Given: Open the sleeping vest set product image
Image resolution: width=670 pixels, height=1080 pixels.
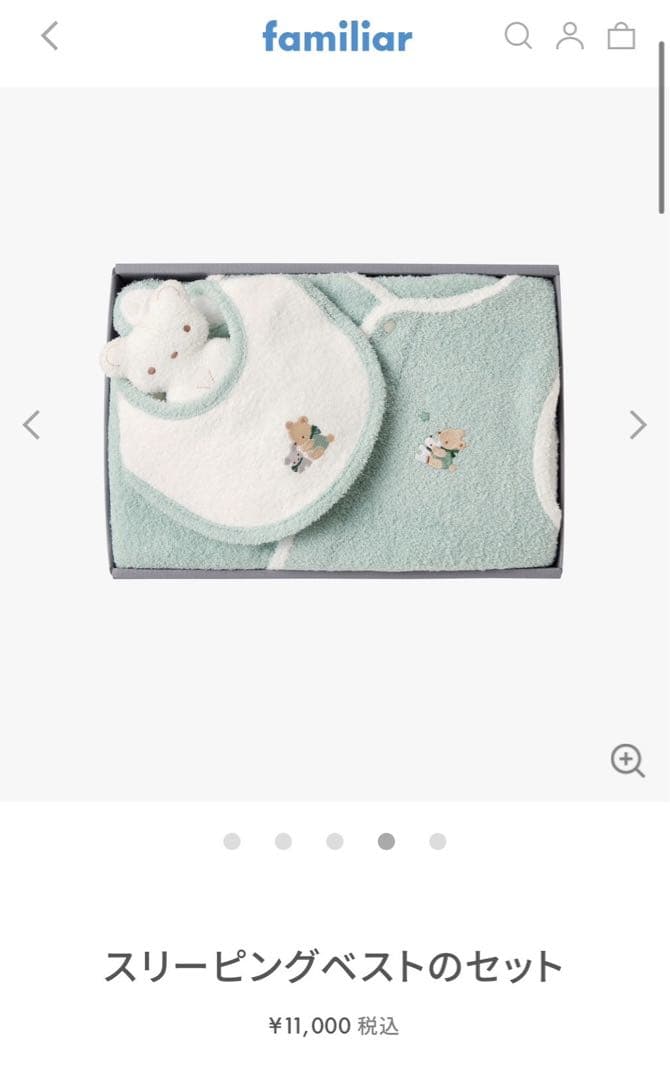Looking at the screenshot, I should pyautogui.click(x=335, y=420).
